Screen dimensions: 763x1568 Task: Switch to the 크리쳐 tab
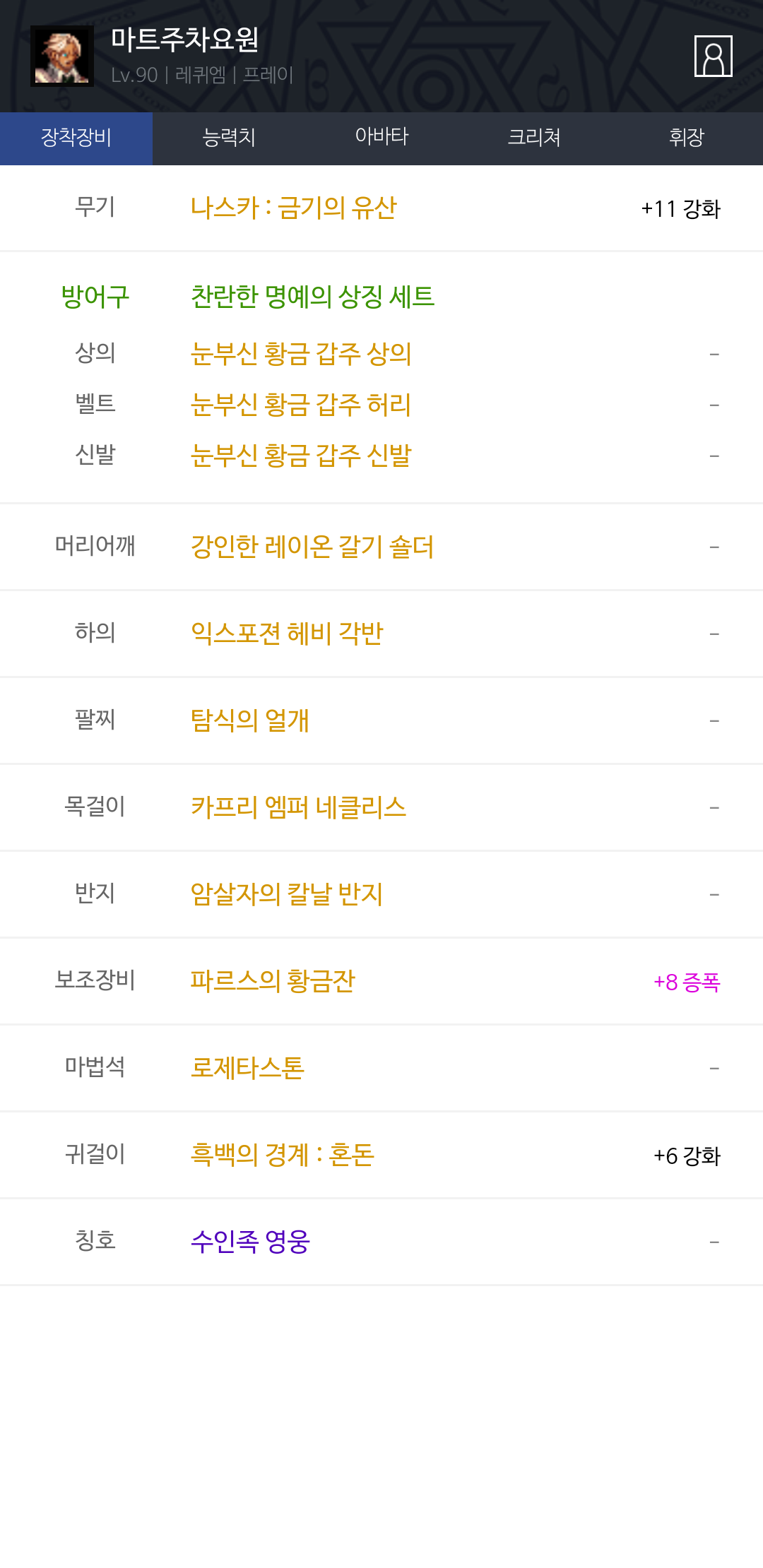tap(534, 138)
